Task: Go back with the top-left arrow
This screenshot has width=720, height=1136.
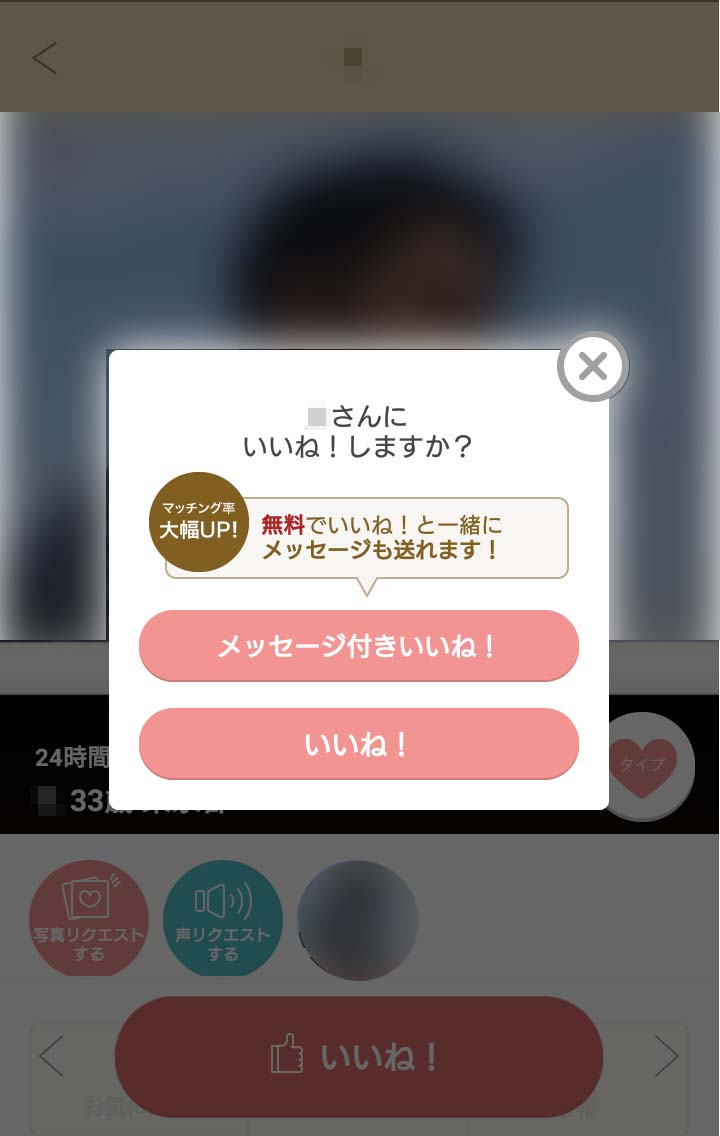Action: [44, 58]
